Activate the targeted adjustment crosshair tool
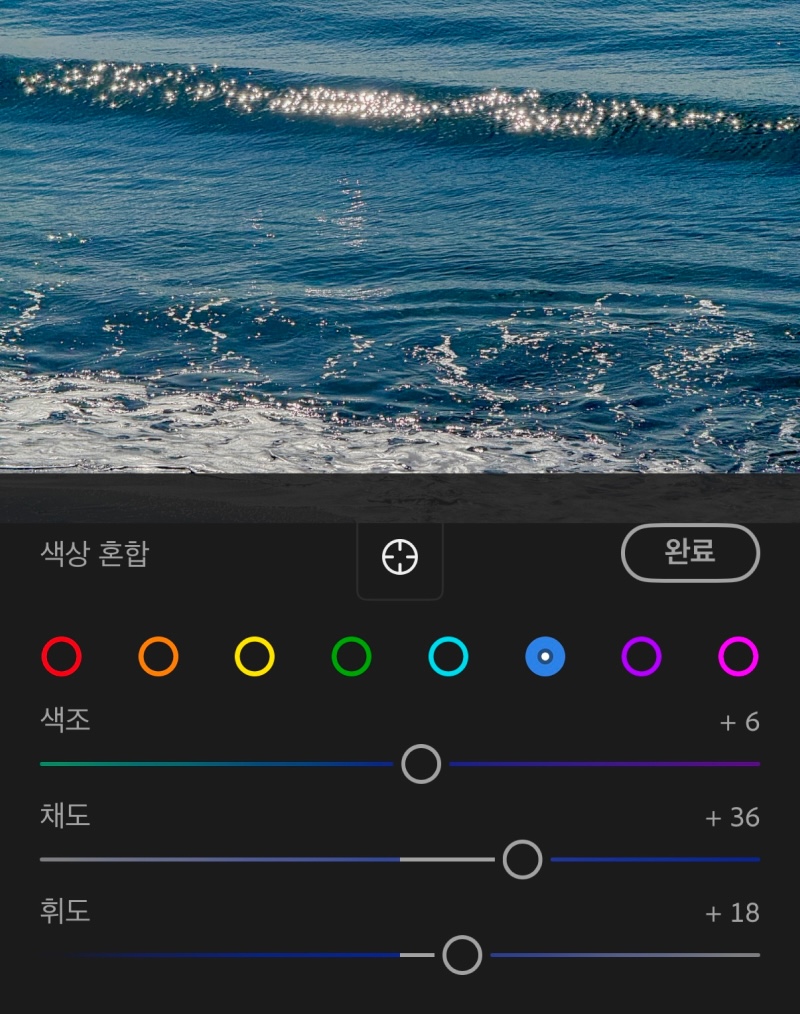This screenshot has width=800, height=1014. click(x=400, y=557)
